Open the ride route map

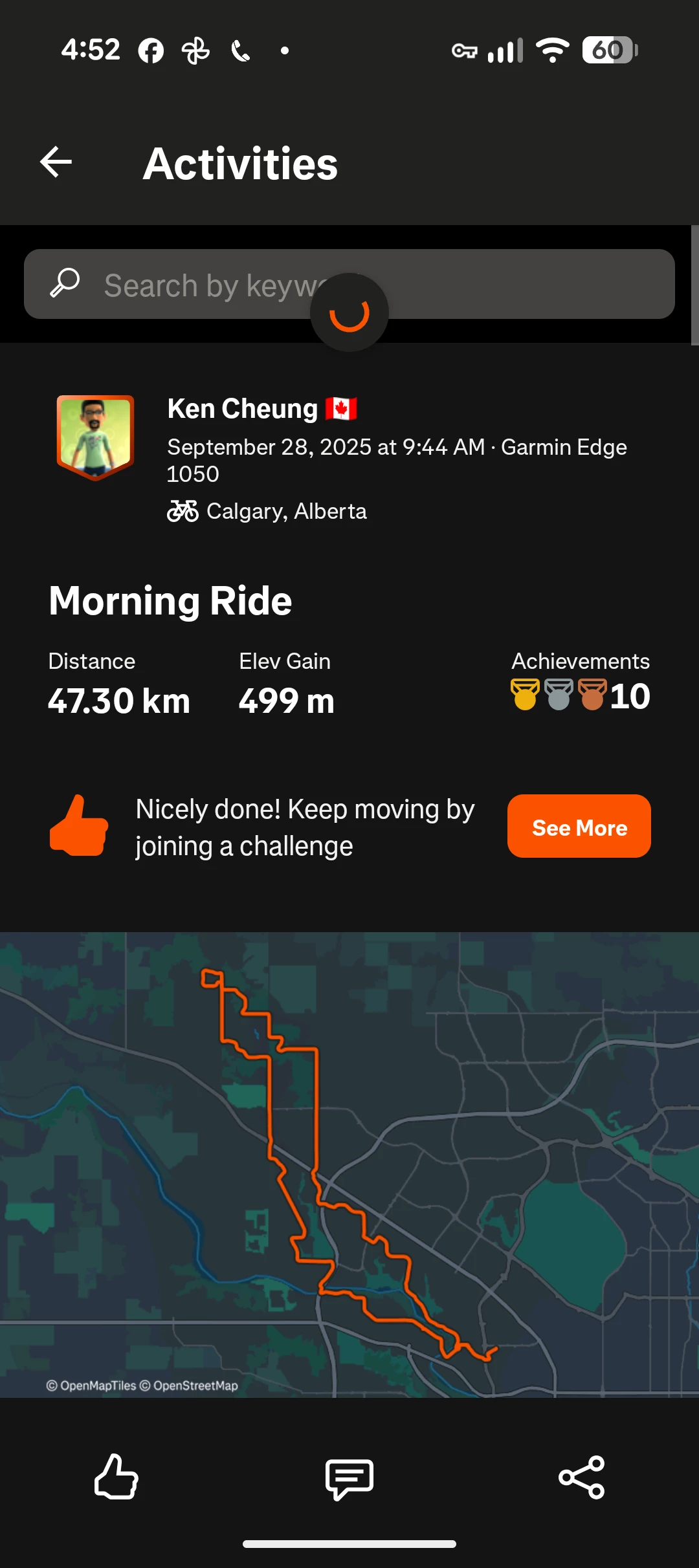point(349,1164)
